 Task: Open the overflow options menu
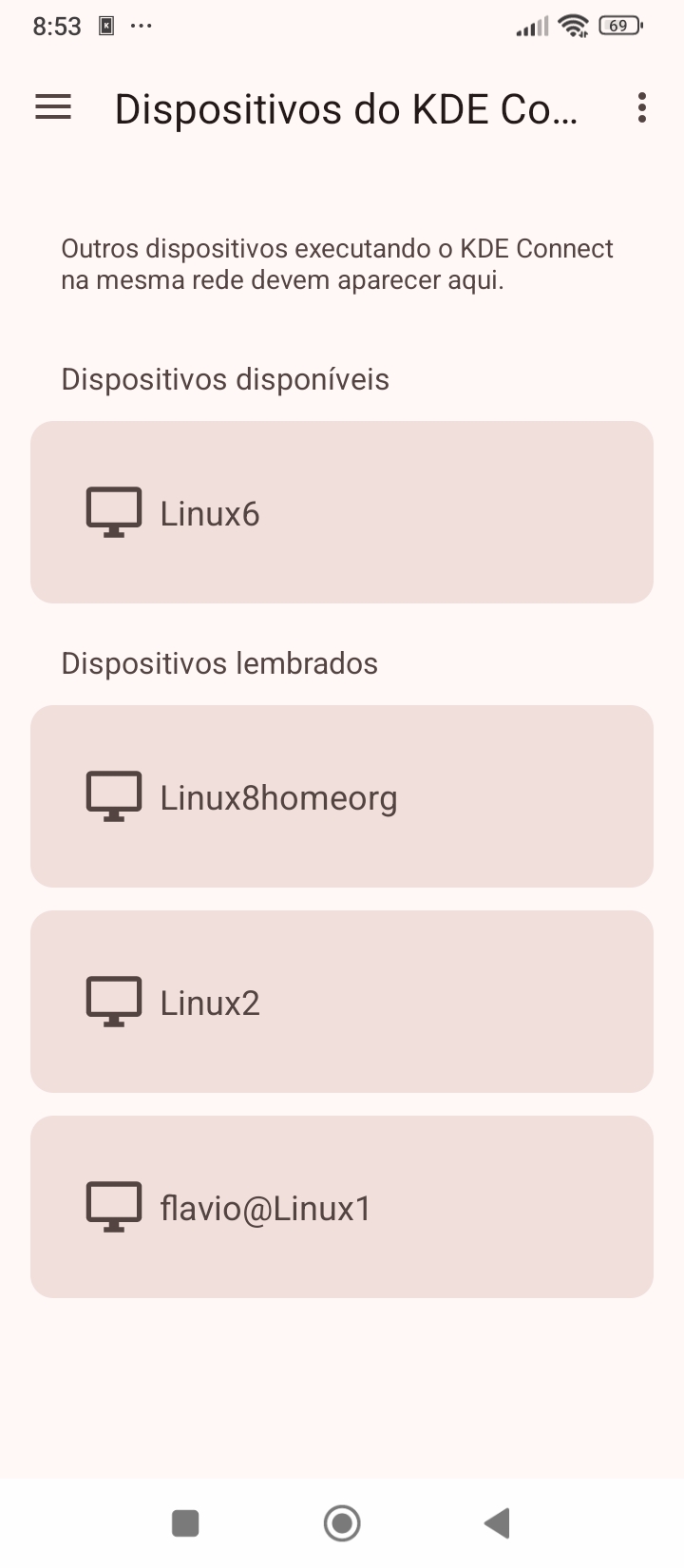point(642,107)
